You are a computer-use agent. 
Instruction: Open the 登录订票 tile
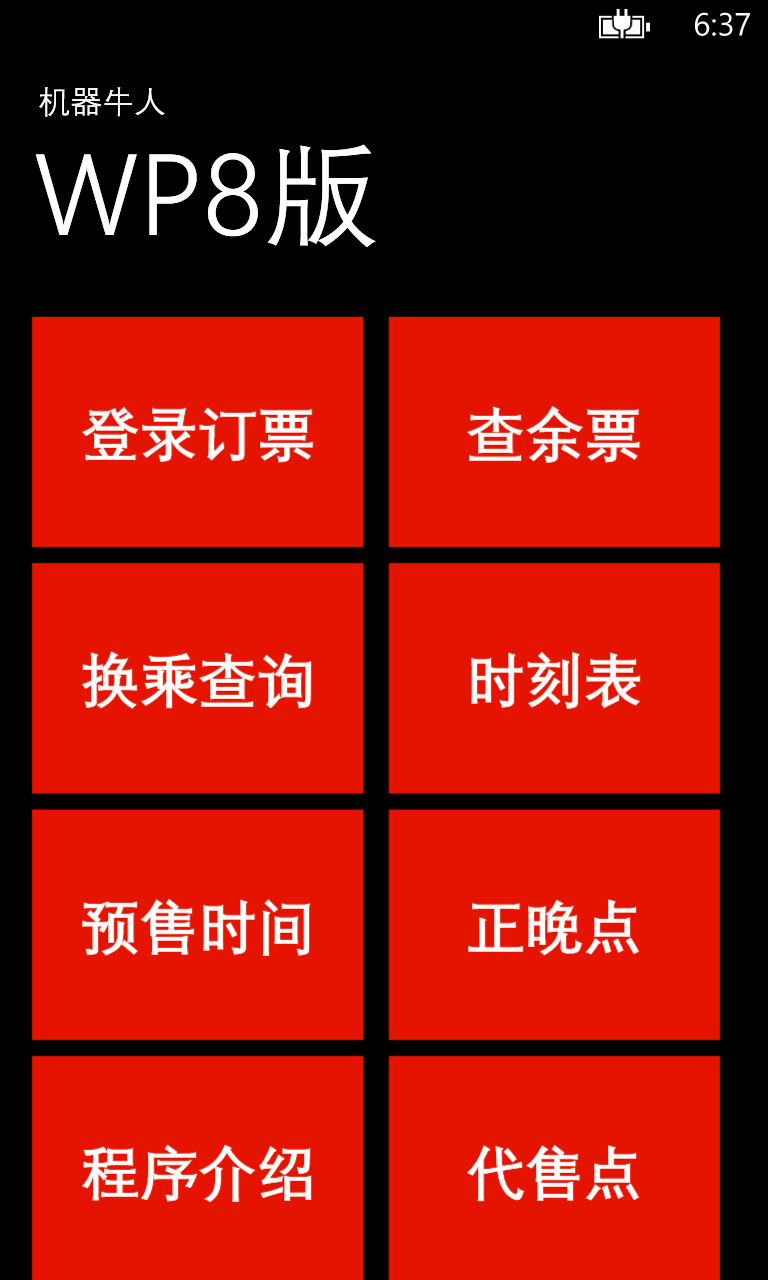tap(197, 432)
